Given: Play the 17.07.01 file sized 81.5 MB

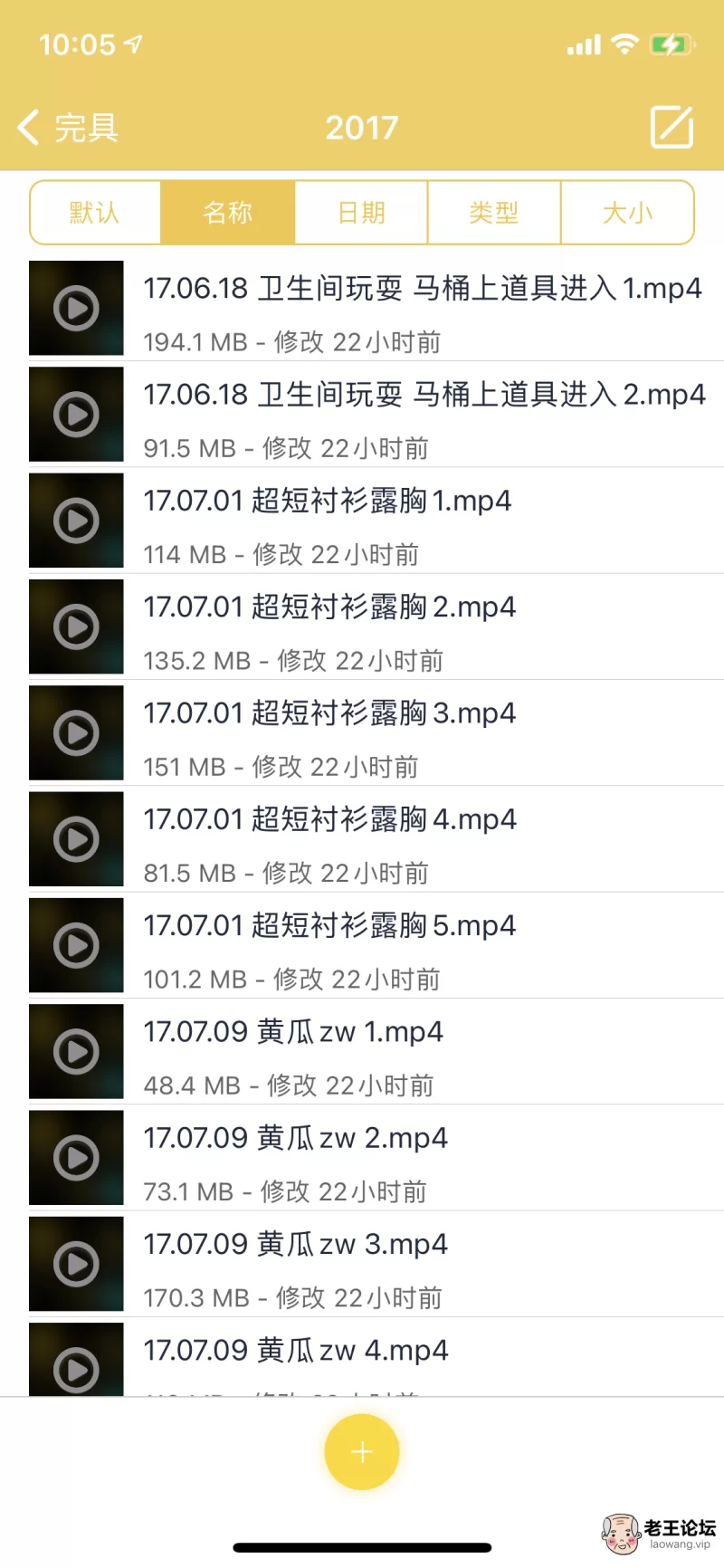Looking at the screenshot, I should point(376,839).
